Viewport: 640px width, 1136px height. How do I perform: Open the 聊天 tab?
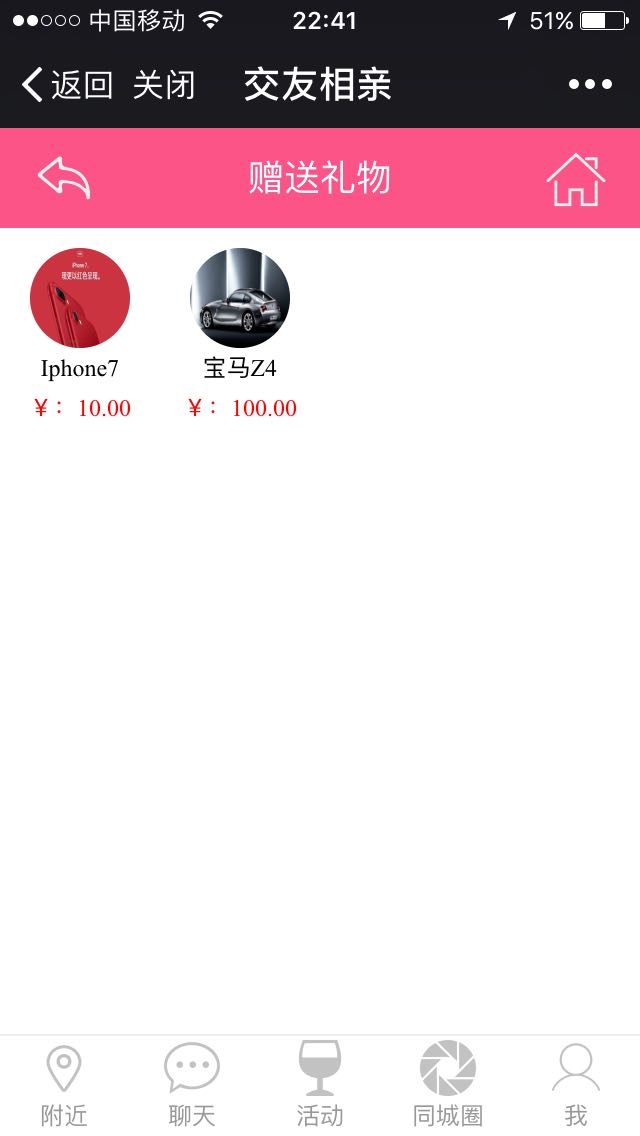point(192,1085)
